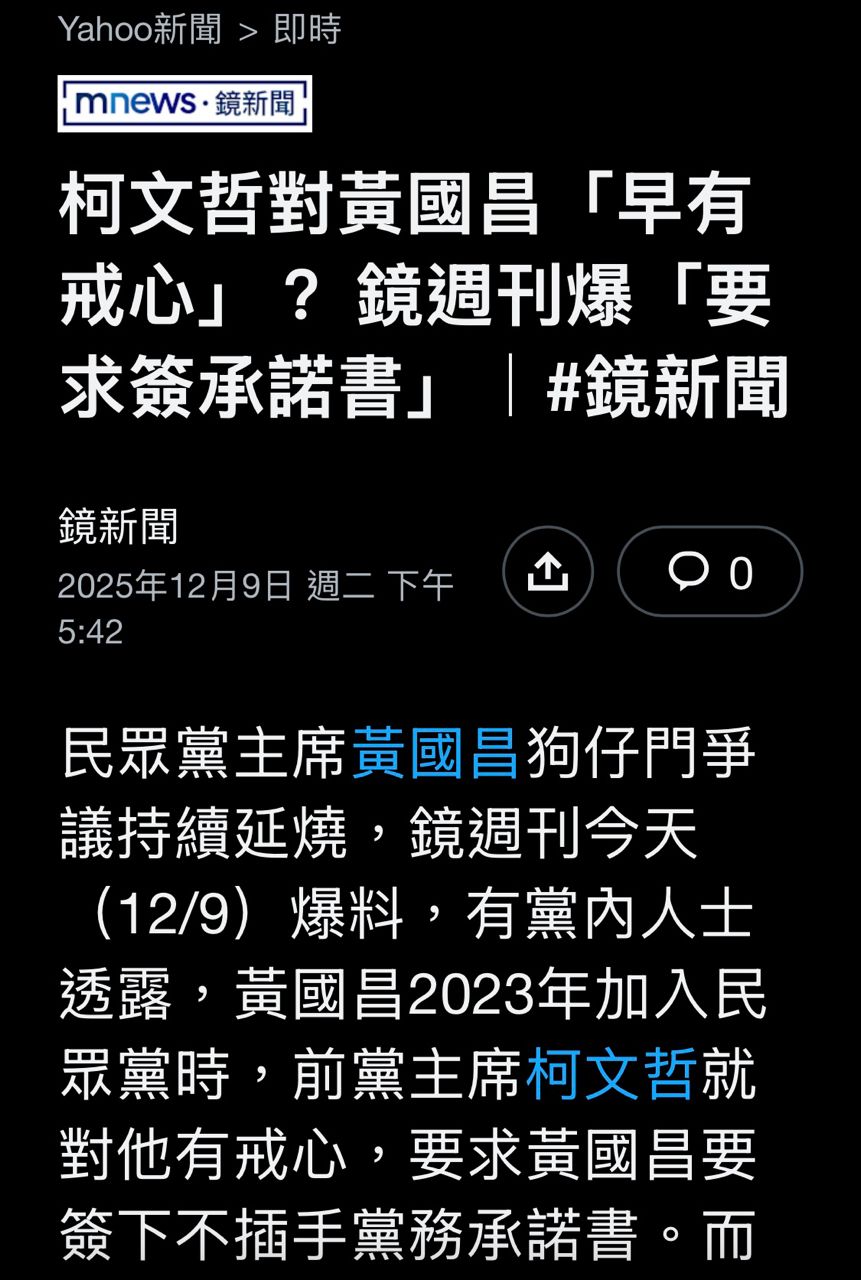Go to Yahoo新聞 breadcrumb link
Viewport: 861px width, 1280px height.
pyautogui.click(x=140, y=30)
